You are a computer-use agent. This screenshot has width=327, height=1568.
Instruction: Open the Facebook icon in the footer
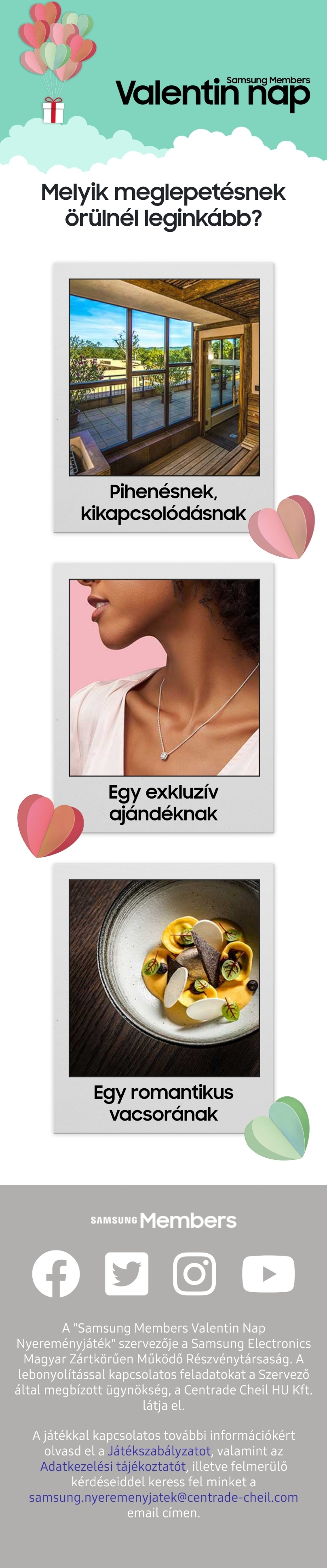click(x=56, y=1274)
